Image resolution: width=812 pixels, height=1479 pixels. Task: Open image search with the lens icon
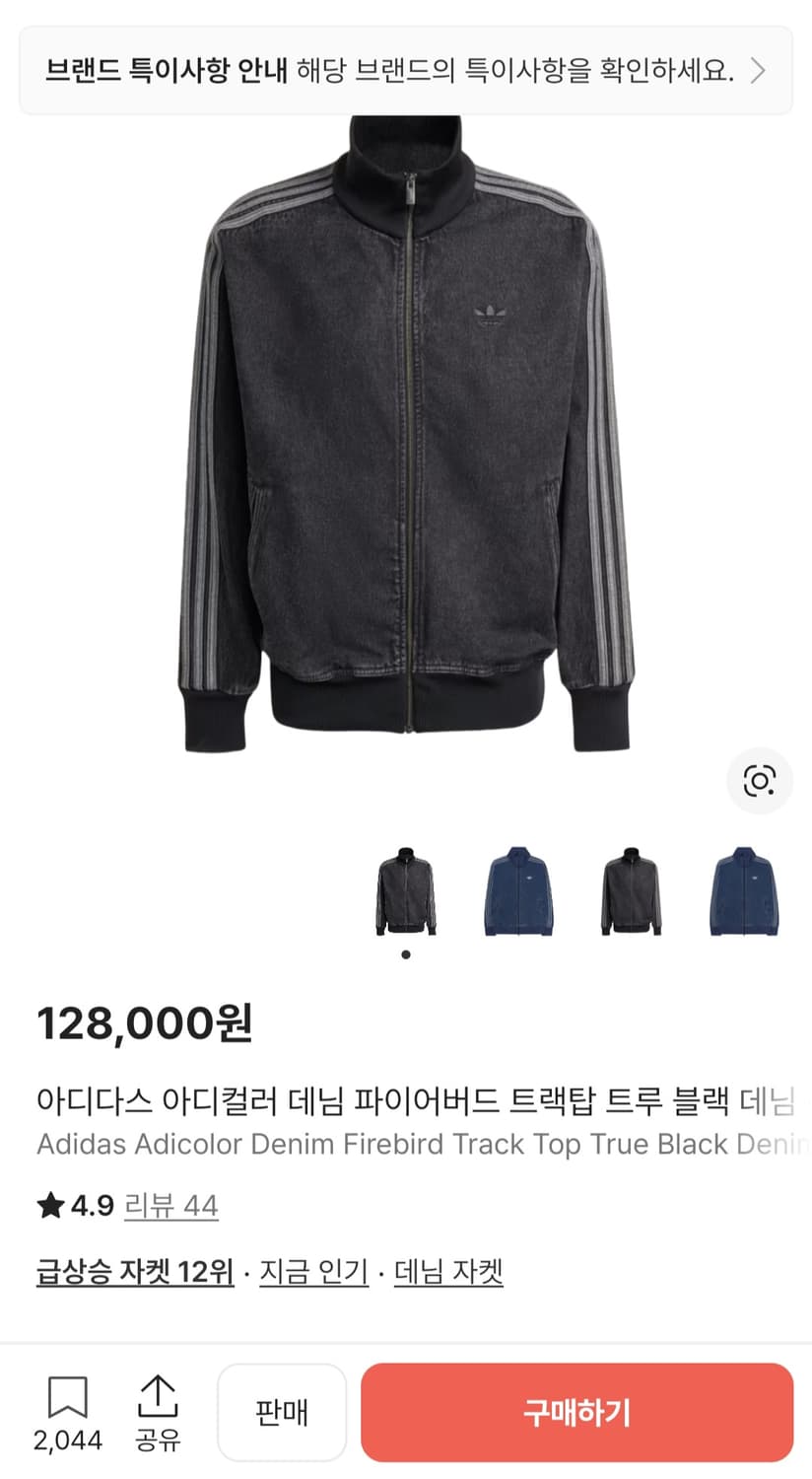[x=759, y=780]
